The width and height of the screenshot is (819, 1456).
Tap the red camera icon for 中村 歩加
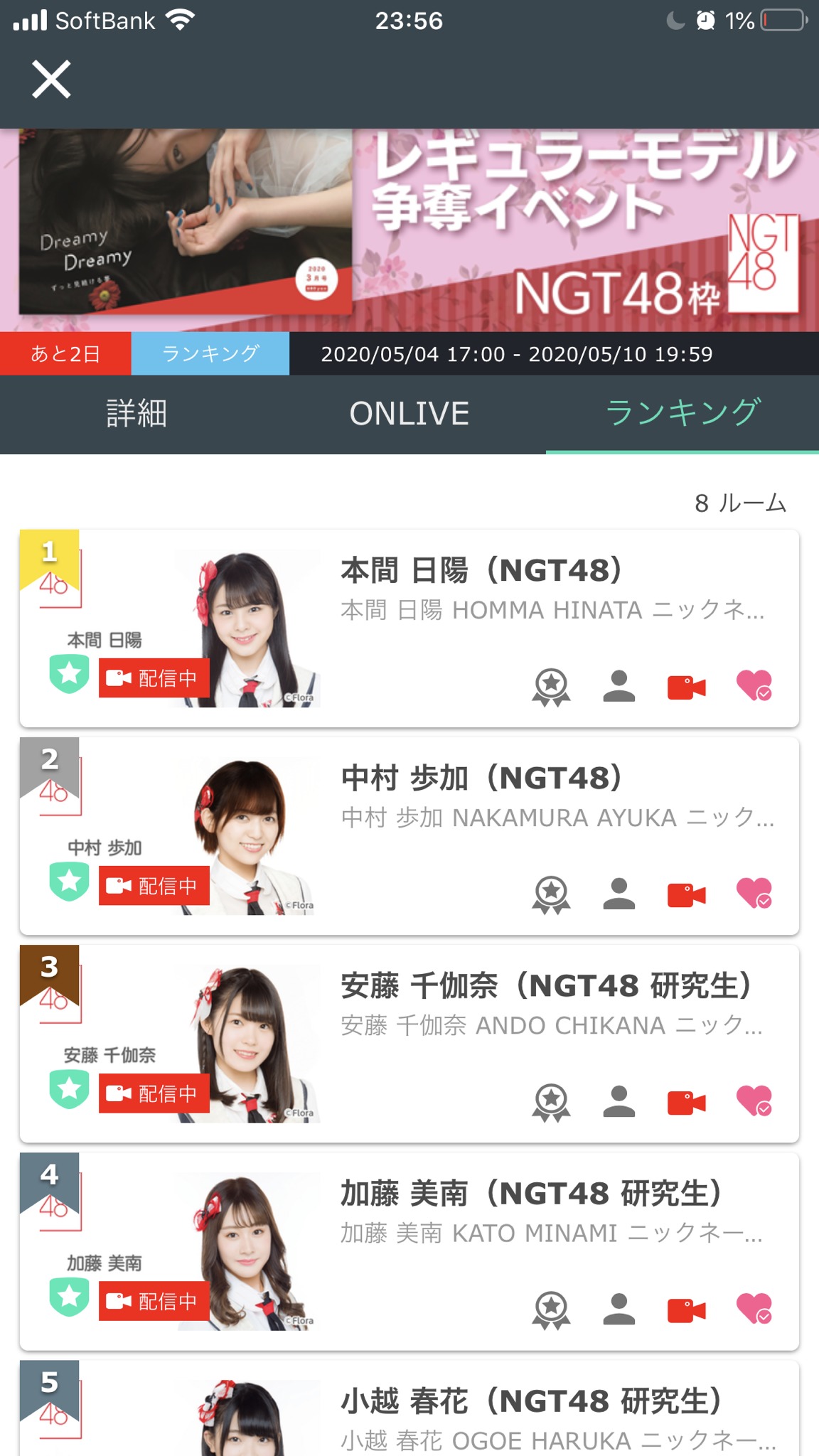pyautogui.click(x=686, y=894)
